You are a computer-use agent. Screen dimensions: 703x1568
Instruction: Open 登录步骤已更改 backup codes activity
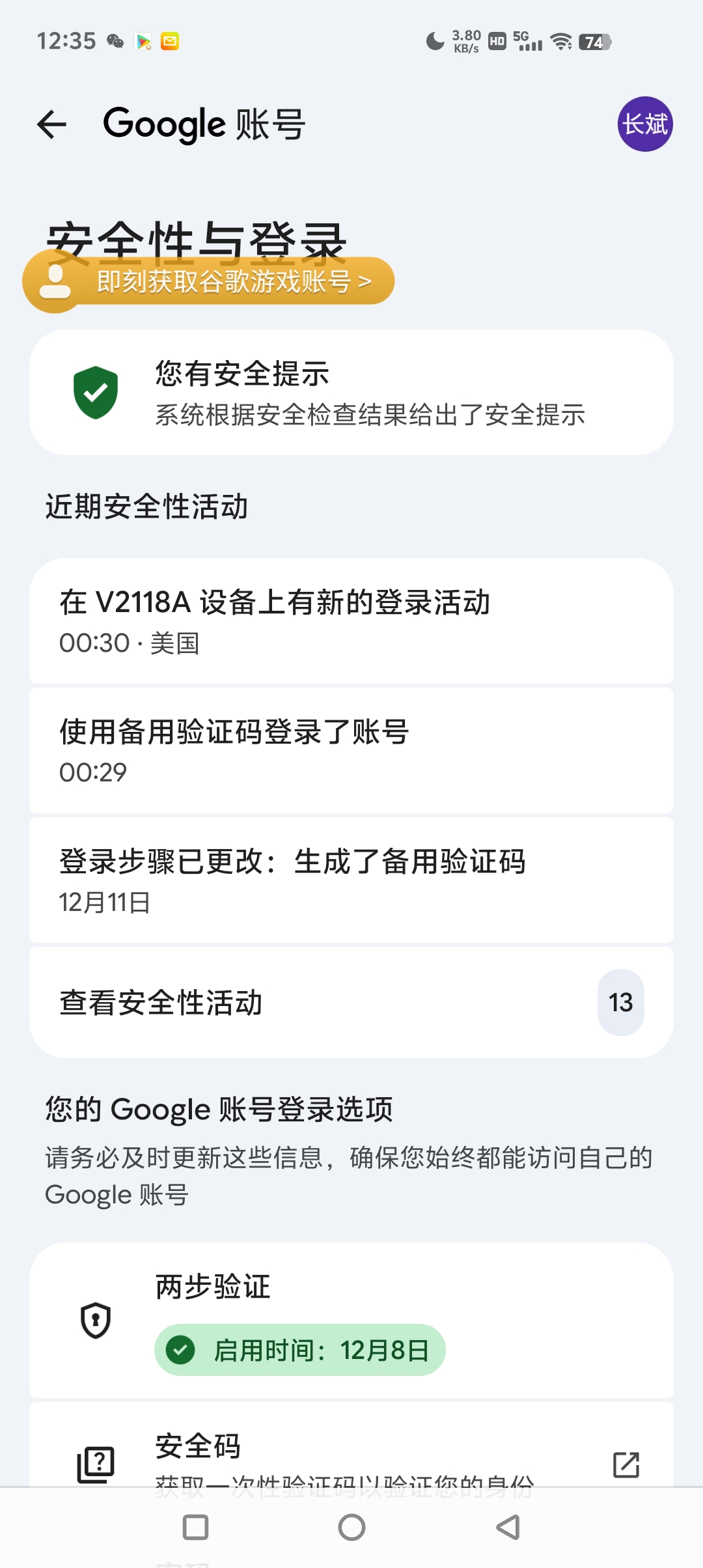pyautogui.click(x=351, y=880)
